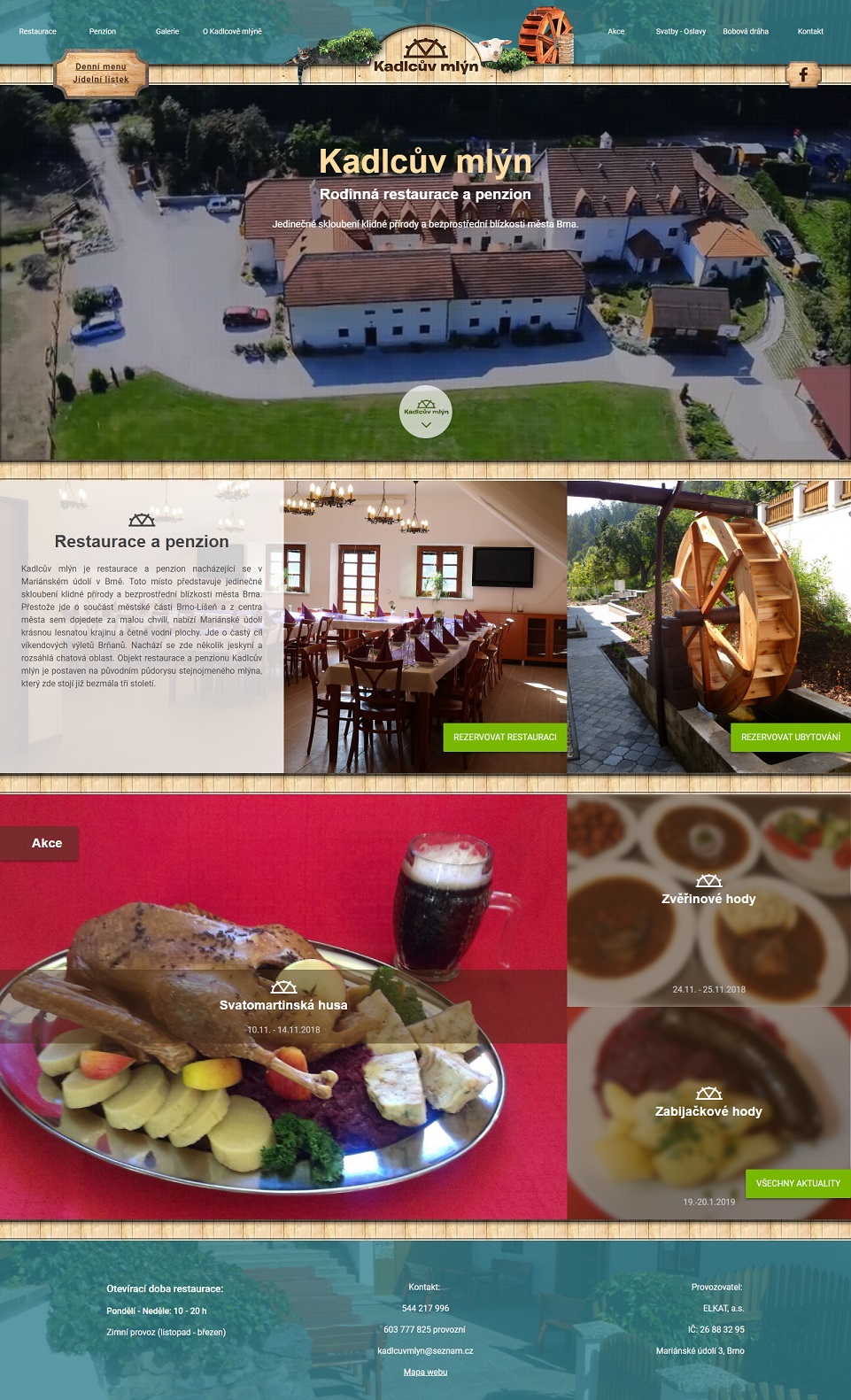
Task: Tap the round scroll-down arrow button
Action: click(426, 412)
